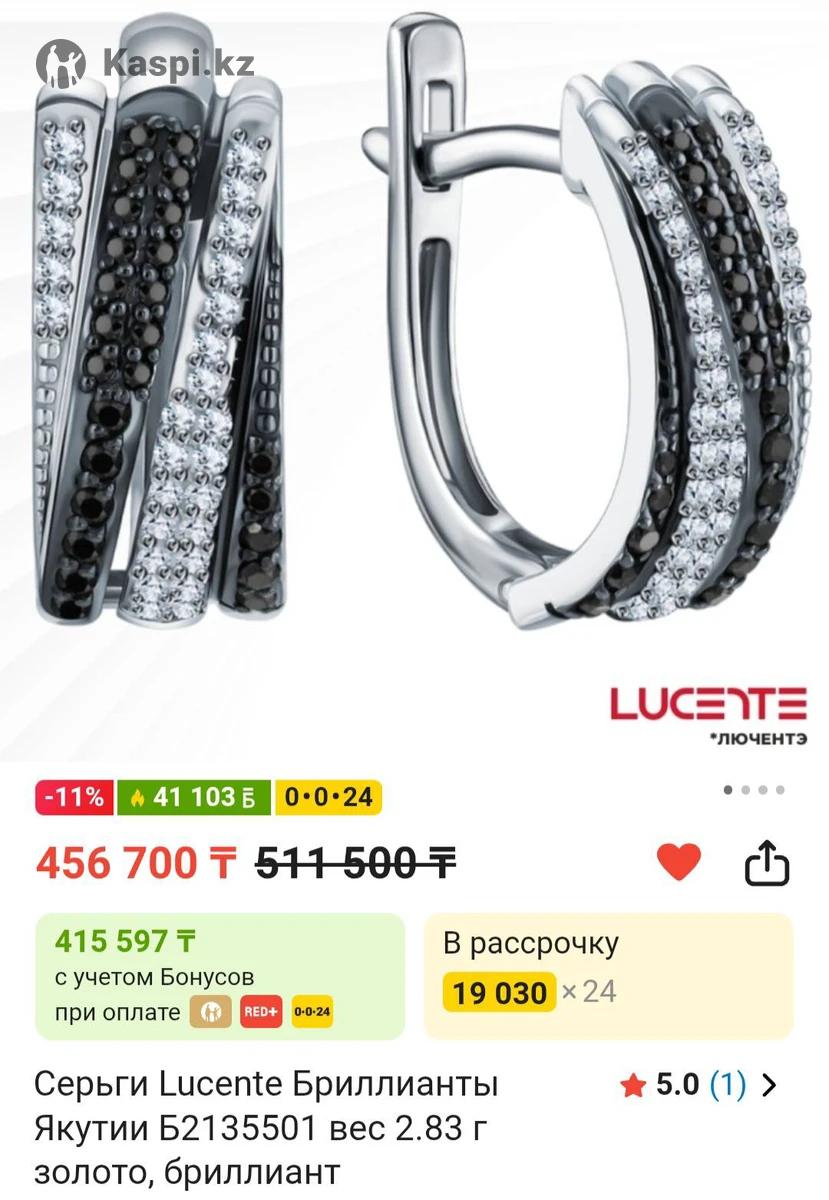
Task: Open the bonus price 415 597 card
Action: (x=220, y=975)
